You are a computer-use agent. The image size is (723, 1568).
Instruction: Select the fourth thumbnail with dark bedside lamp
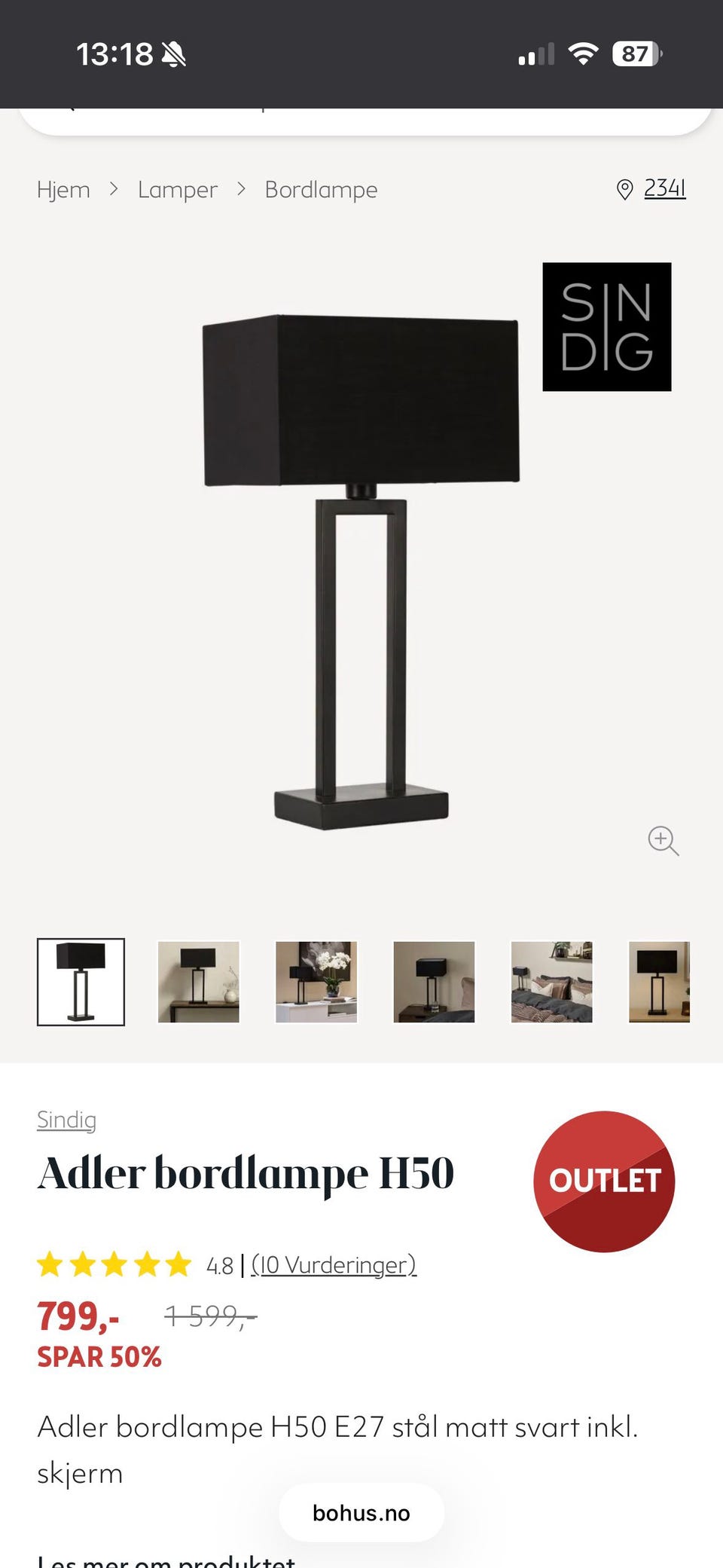(x=434, y=982)
